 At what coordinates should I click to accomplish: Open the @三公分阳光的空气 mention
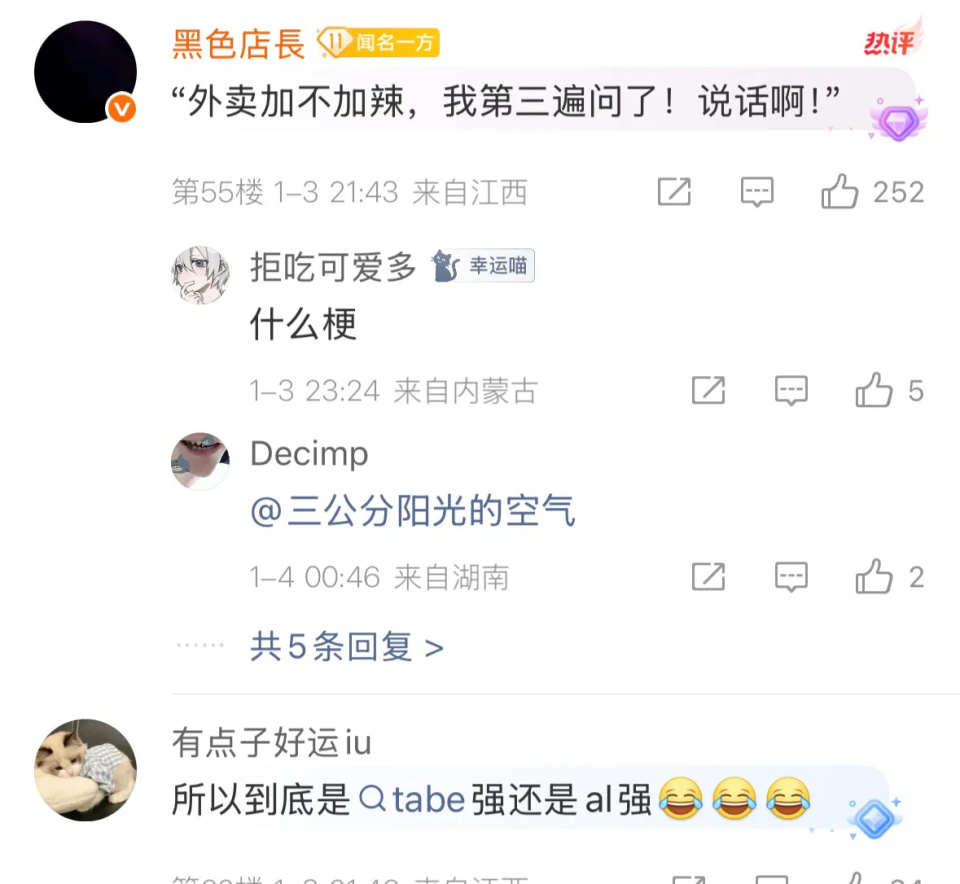click(413, 512)
